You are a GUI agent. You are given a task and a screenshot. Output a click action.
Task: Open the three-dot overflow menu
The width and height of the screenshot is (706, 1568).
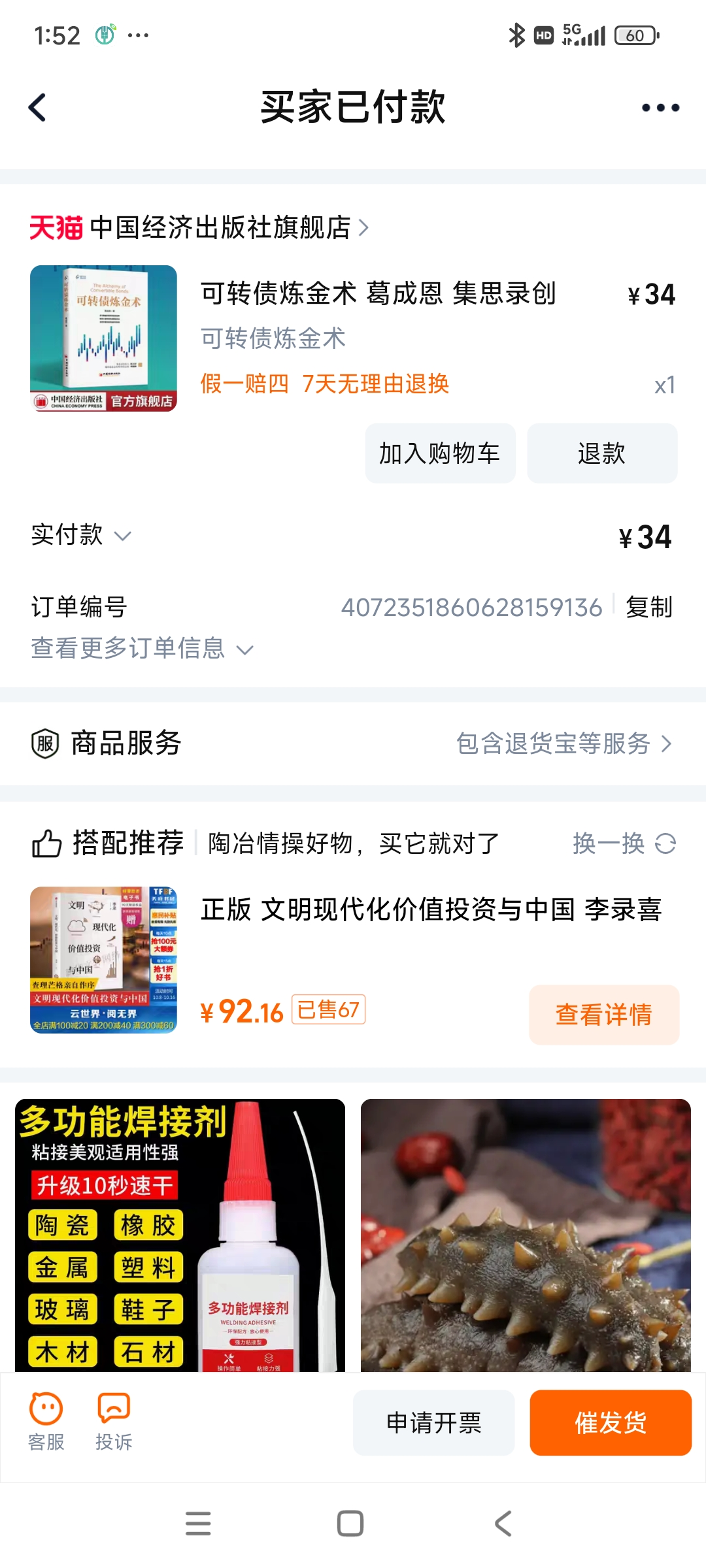tap(660, 108)
